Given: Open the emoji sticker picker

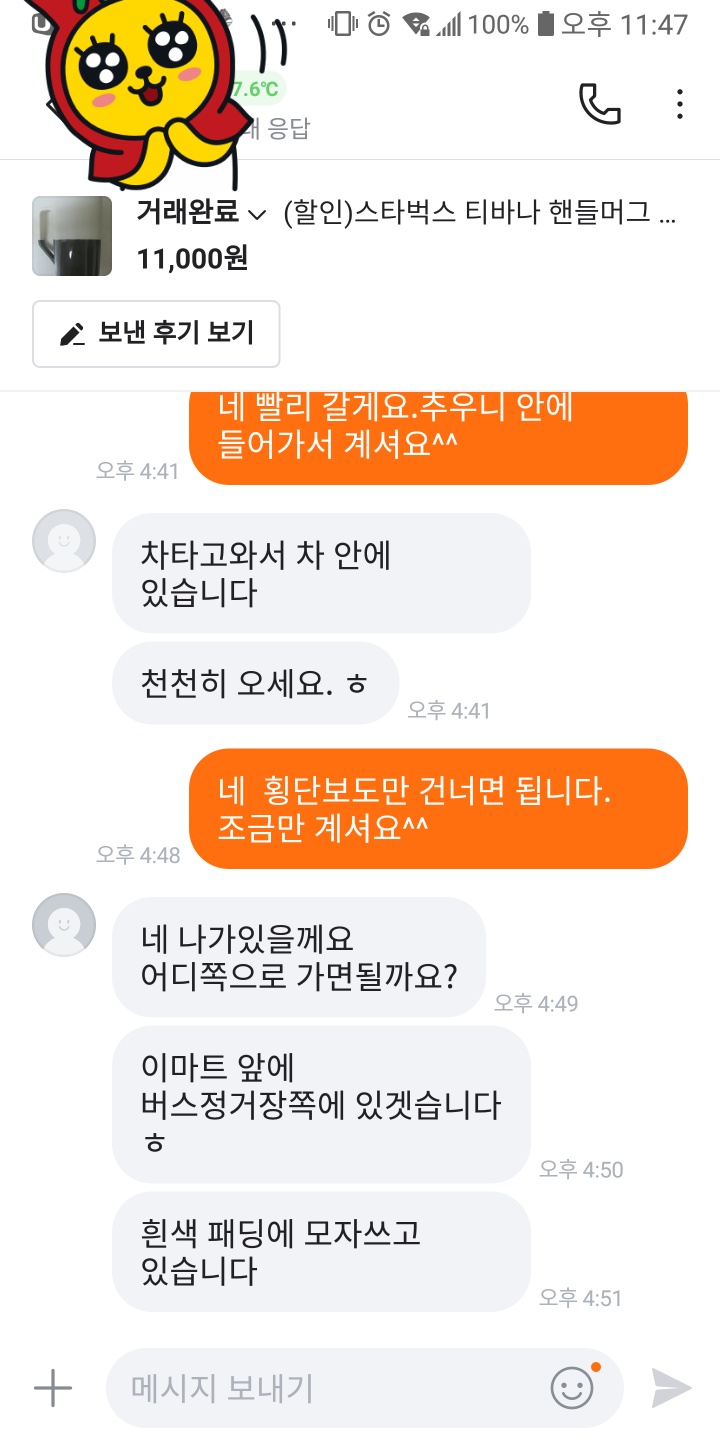Looking at the screenshot, I should [x=574, y=1386].
